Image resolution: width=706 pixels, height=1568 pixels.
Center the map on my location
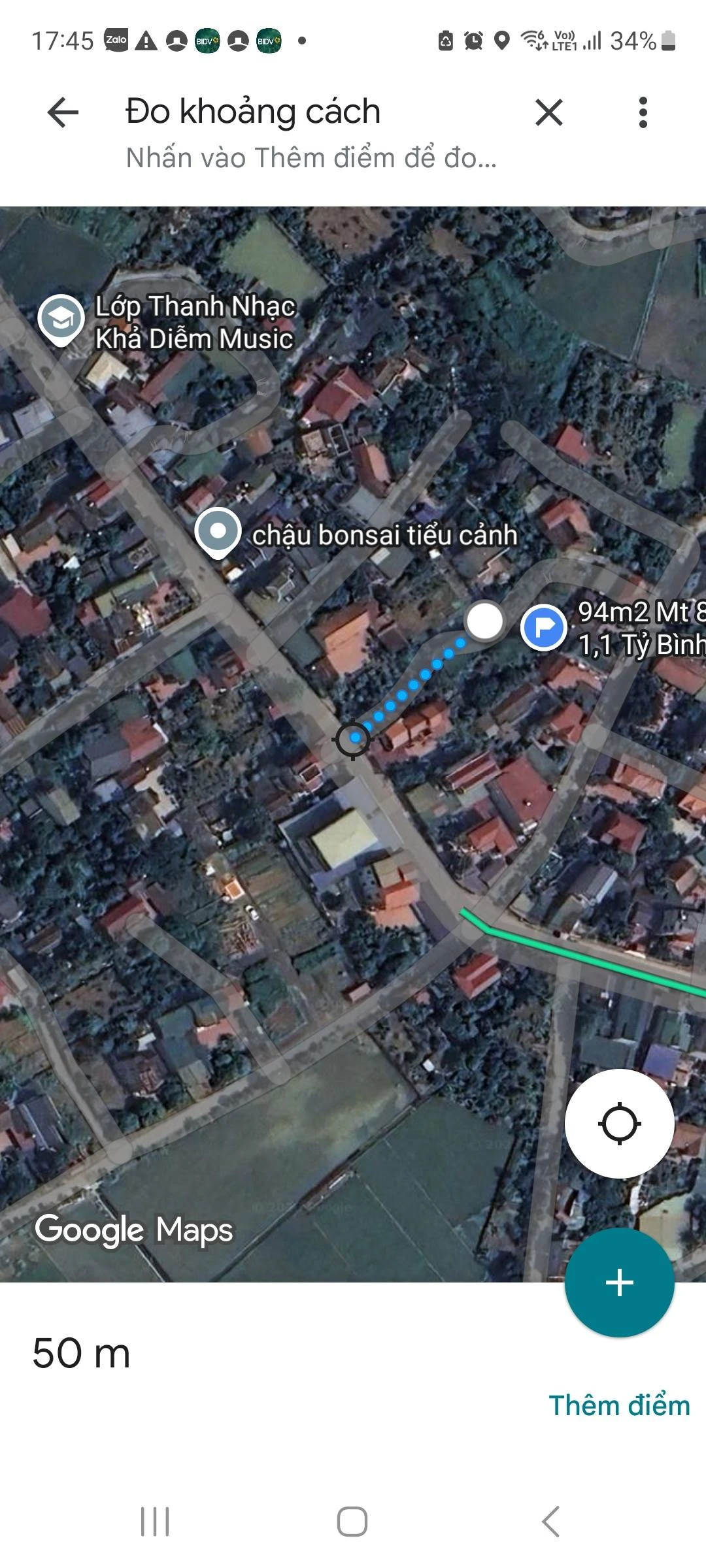point(619,1124)
